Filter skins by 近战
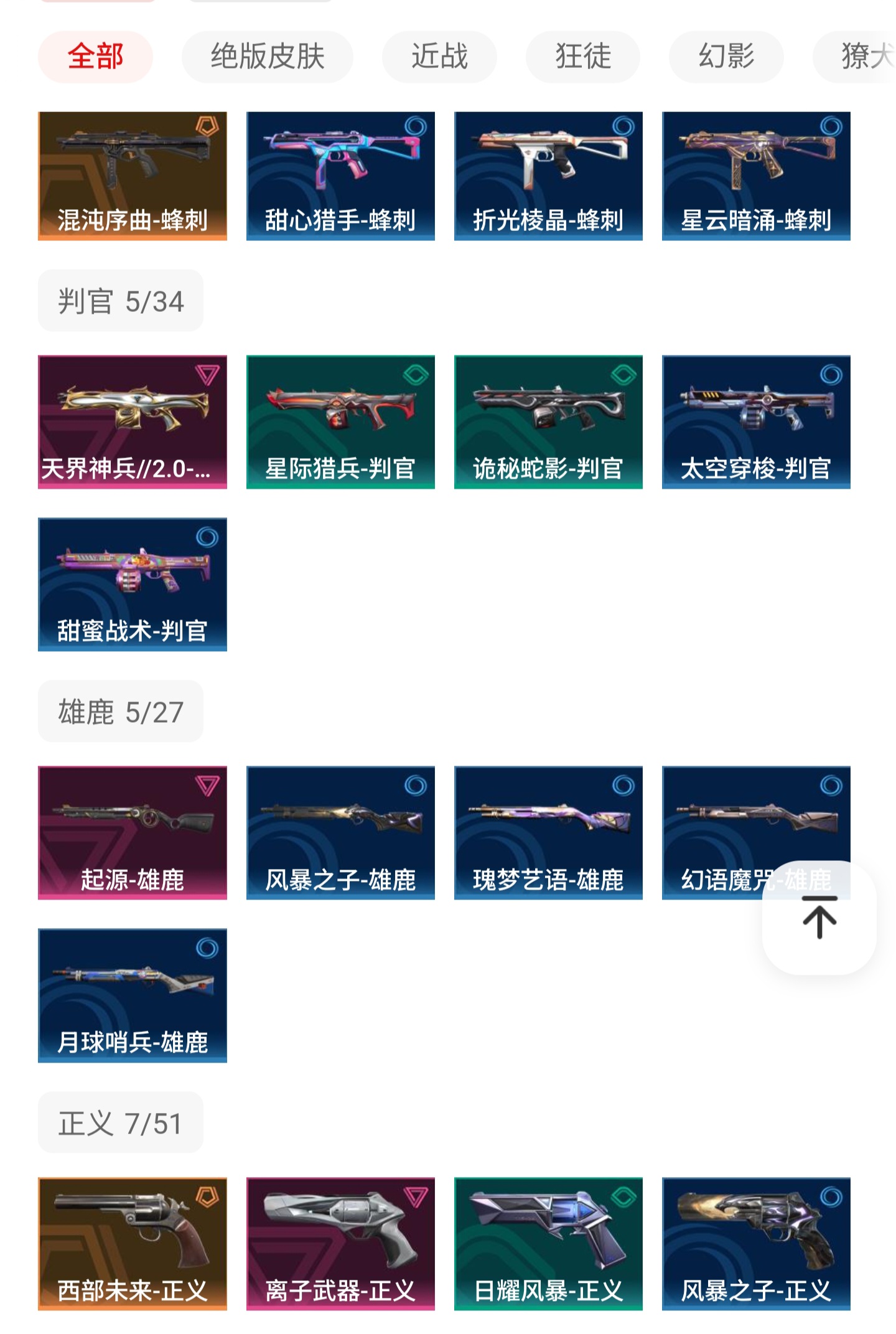Screen dimensions: 896x1334 pos(439,57)
